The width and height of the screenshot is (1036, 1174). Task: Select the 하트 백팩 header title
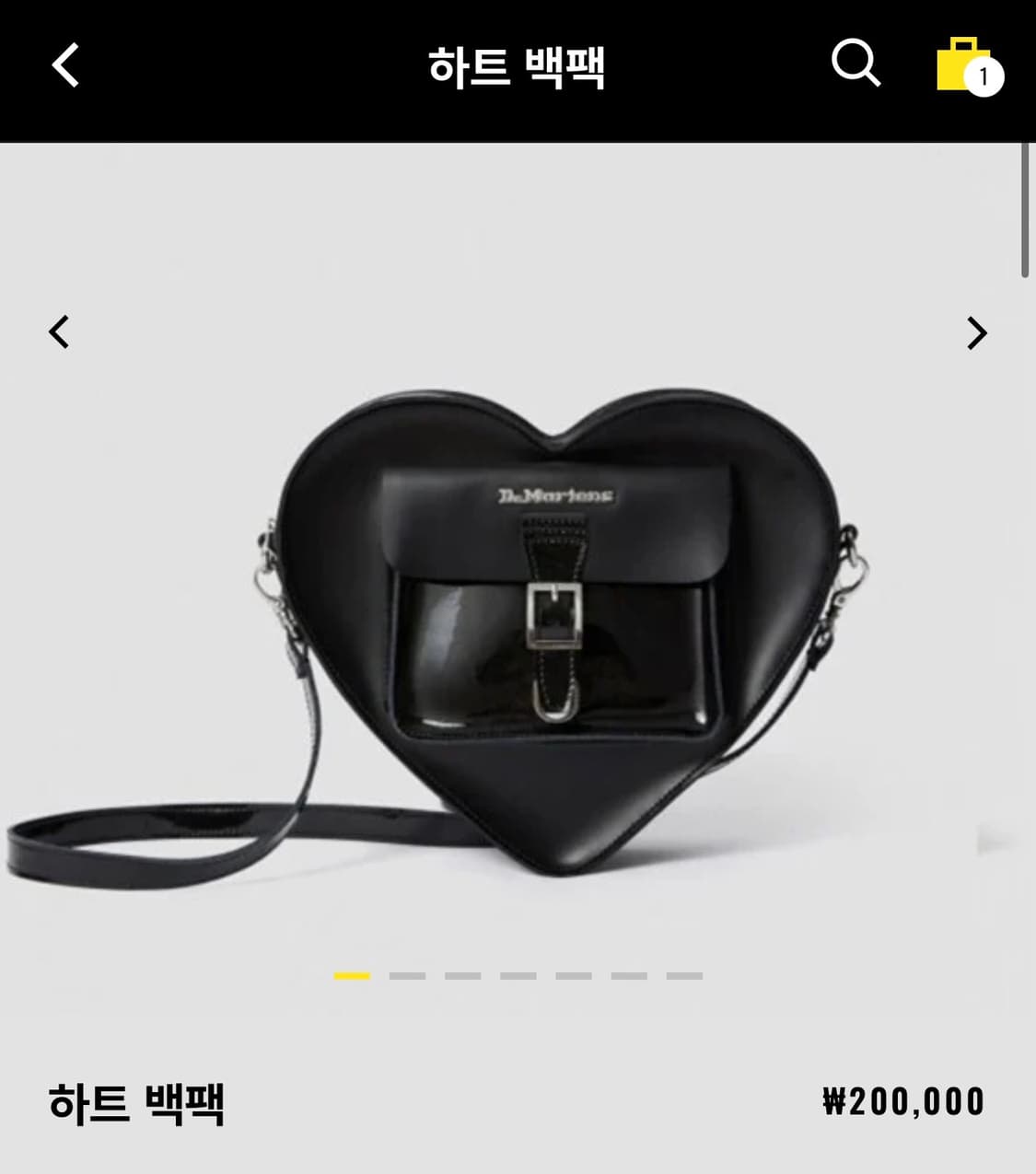(518, 64)
